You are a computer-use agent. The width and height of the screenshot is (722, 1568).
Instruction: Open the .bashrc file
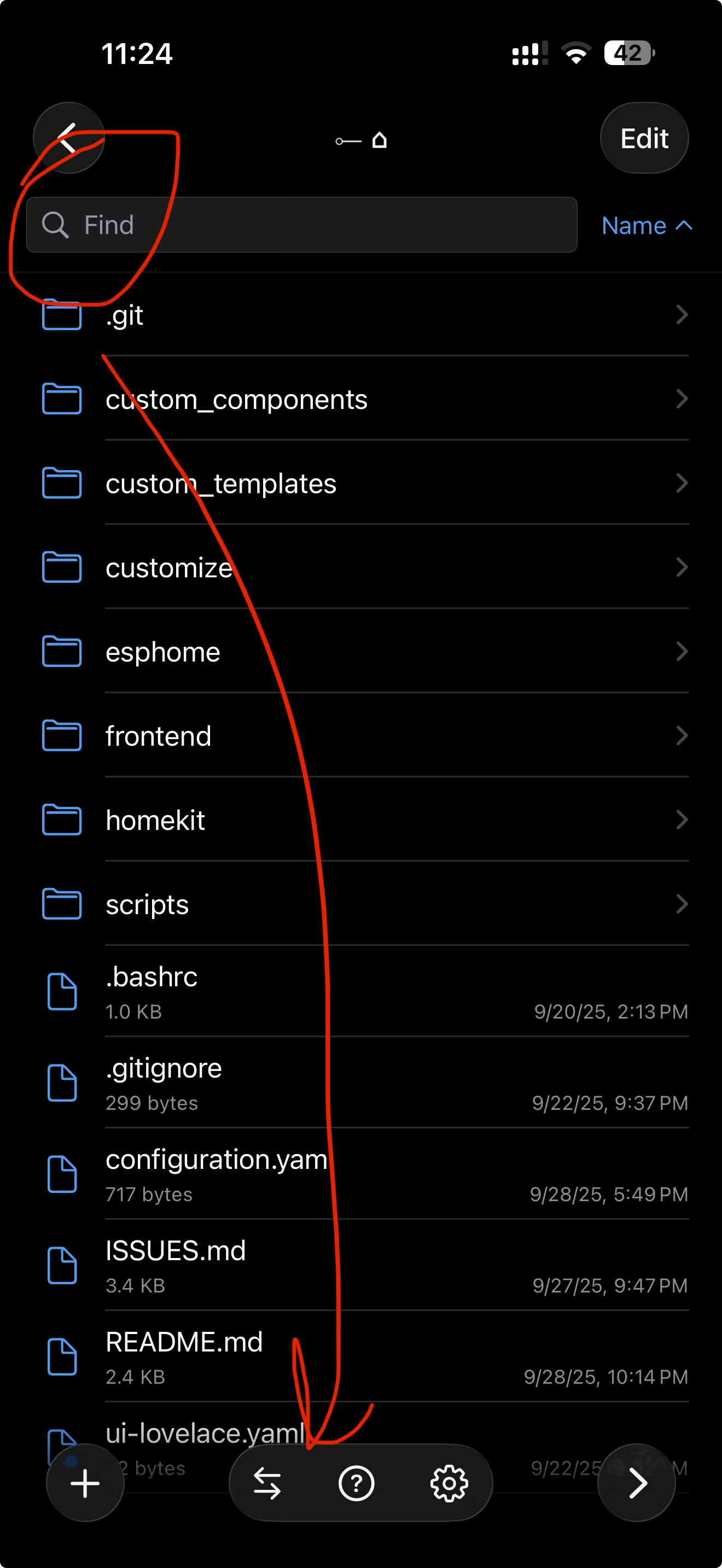tap(365, 991)
